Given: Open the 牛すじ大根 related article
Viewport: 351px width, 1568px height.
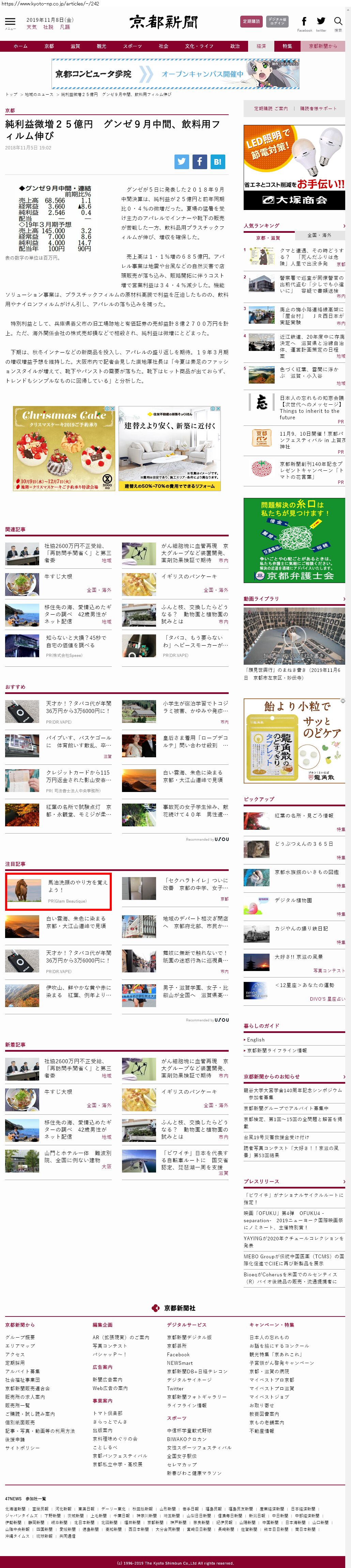Looking at the screenshot, I should click(x=59, y=577).
